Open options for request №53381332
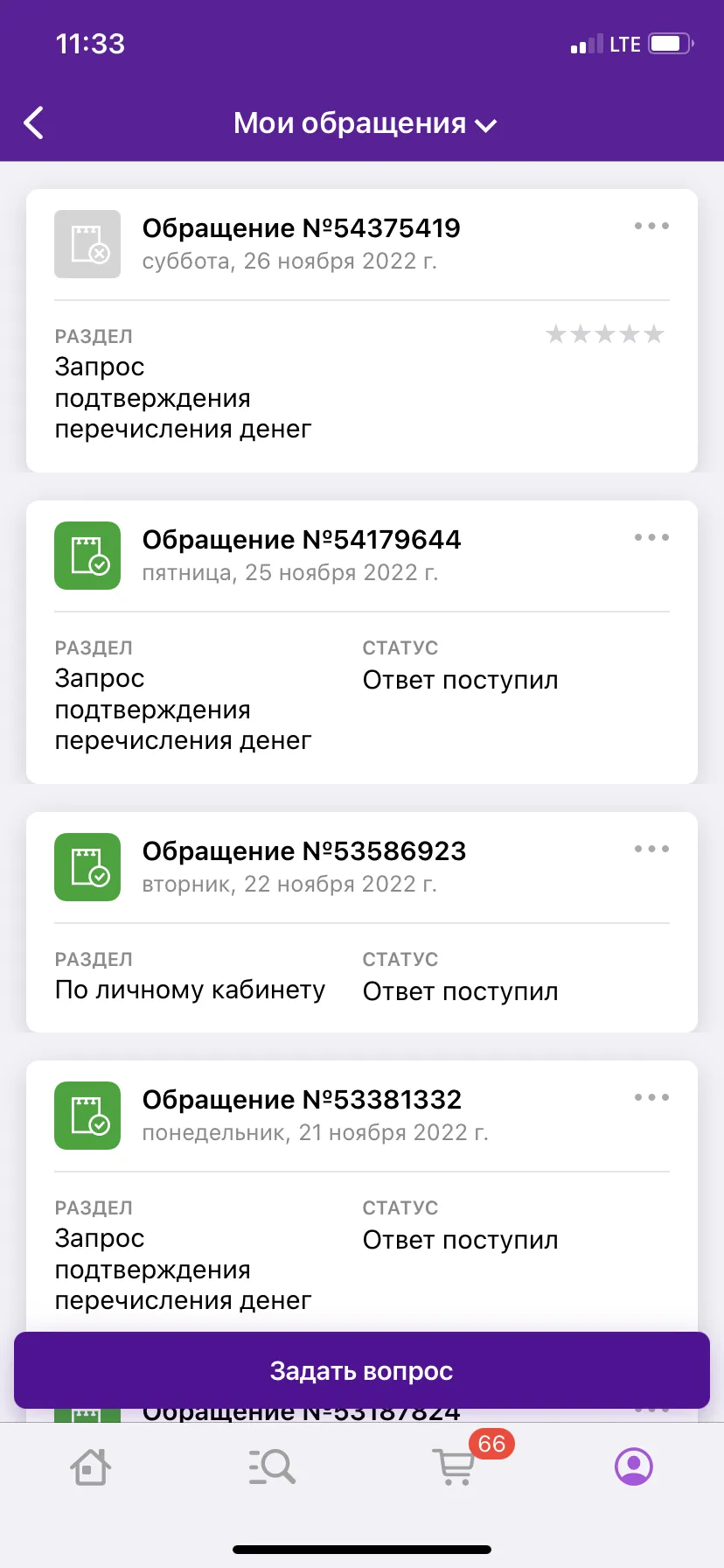Image resolution: width=724 pixels, height=1568 pixels. (x=651, y=1097)
